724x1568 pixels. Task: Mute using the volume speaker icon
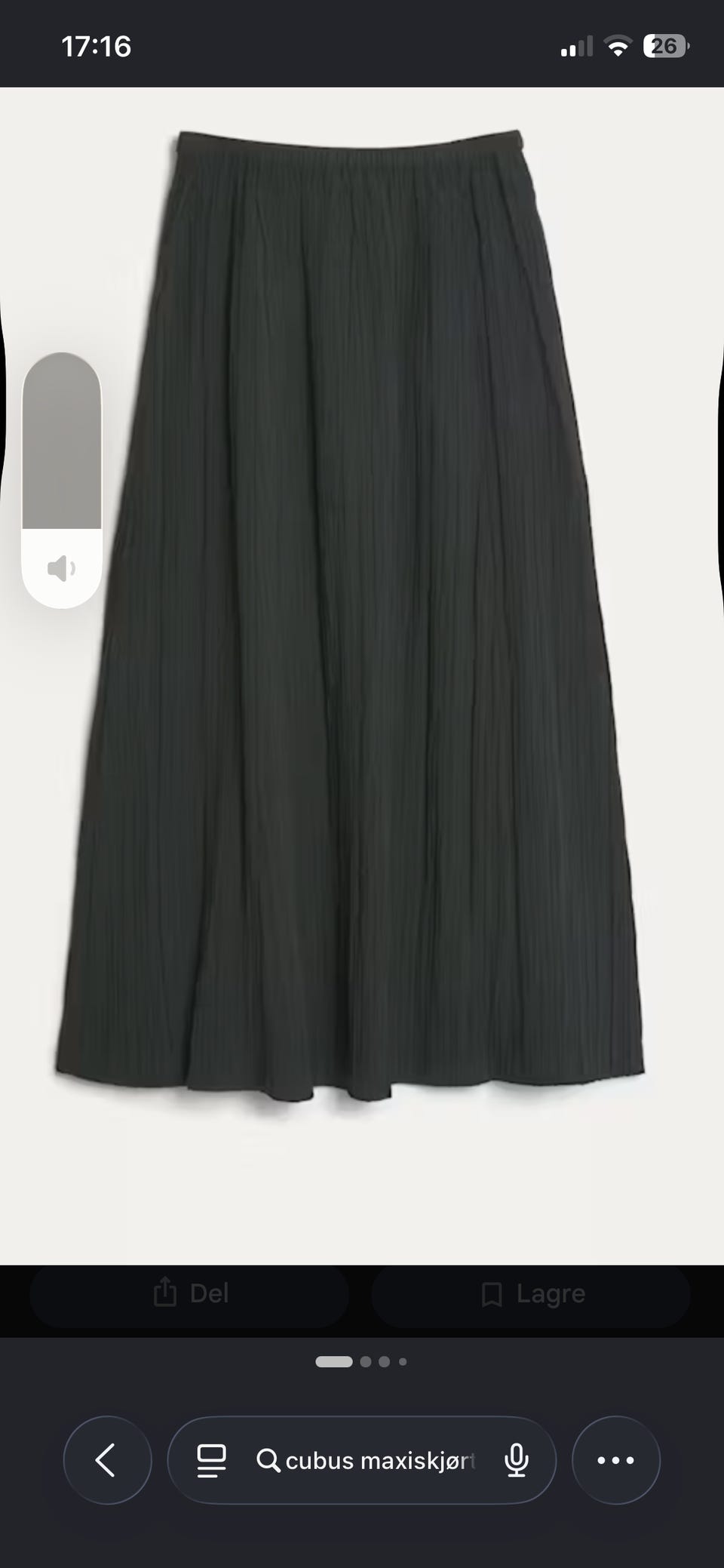[61, 568]
